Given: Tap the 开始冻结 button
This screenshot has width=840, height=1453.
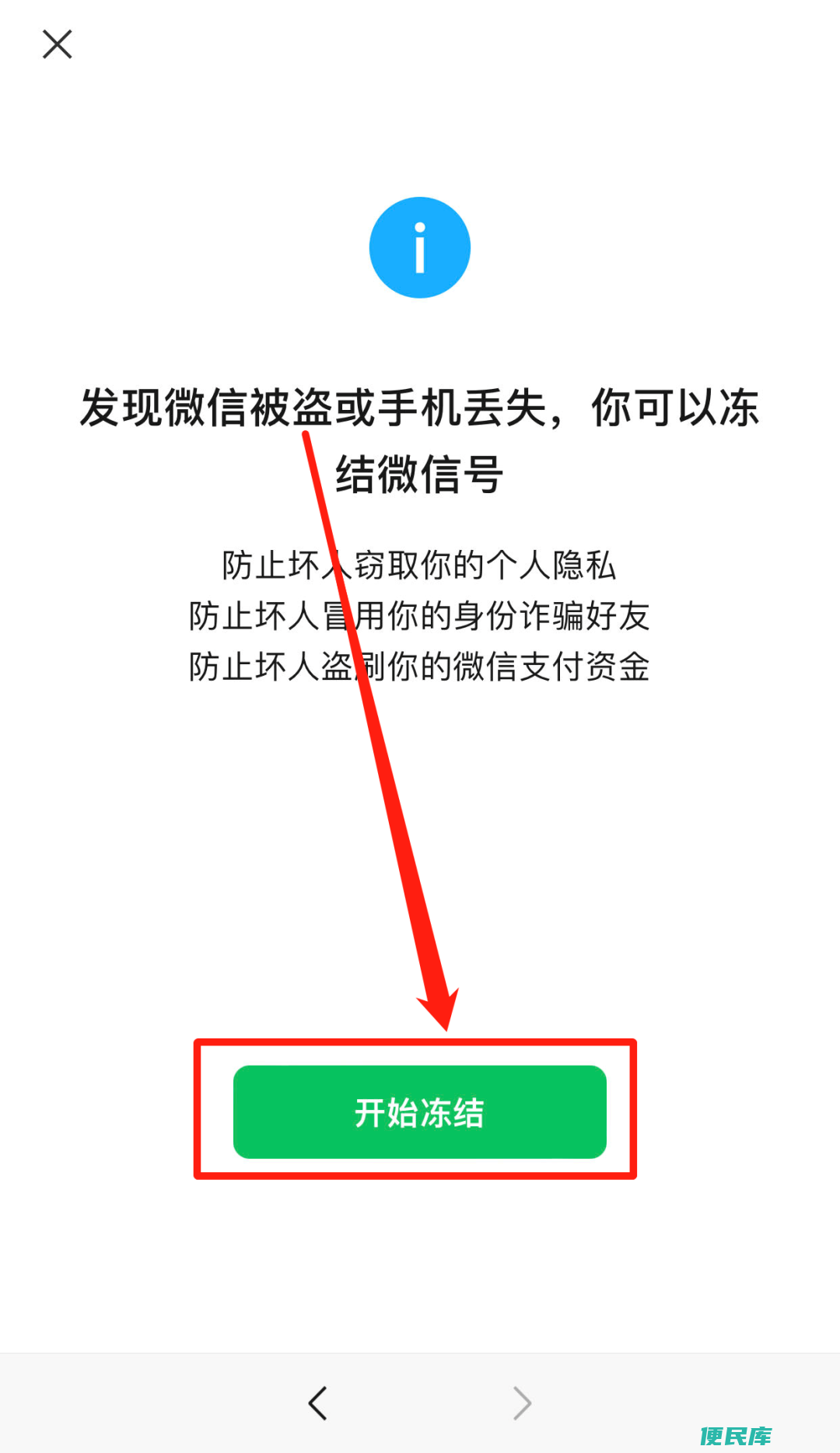Looking at the screenshot, I should point(420,1112).
